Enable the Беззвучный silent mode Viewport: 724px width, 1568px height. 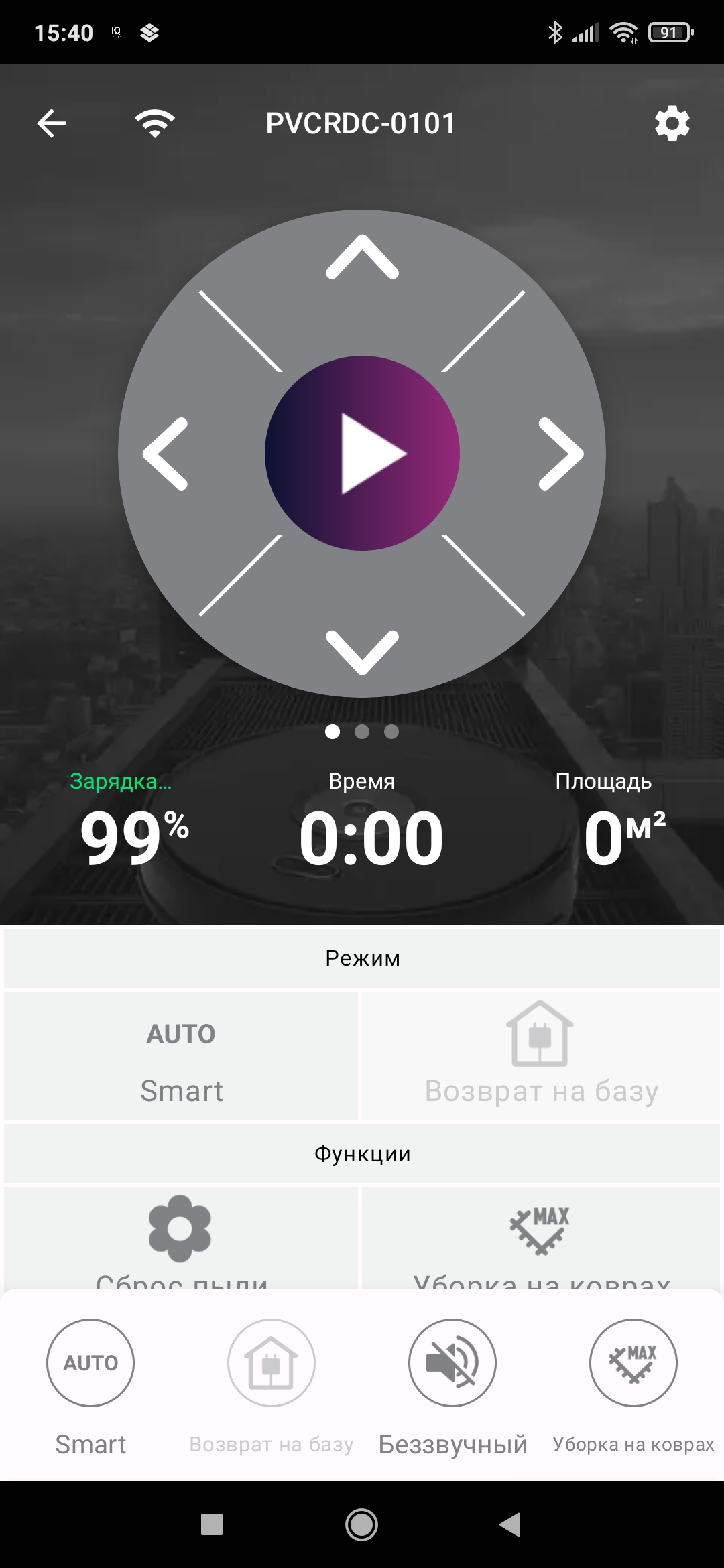(x=452, y=1363)
